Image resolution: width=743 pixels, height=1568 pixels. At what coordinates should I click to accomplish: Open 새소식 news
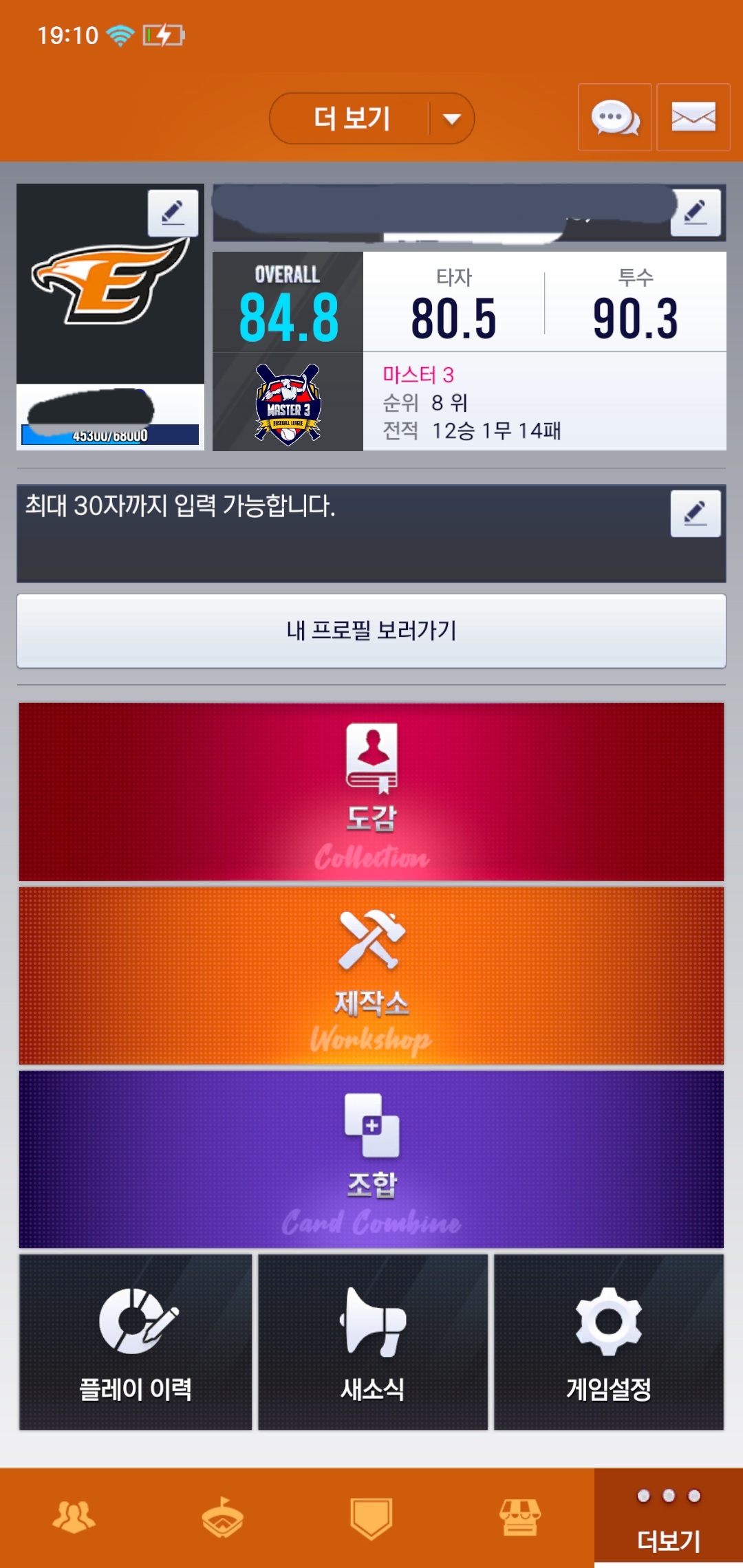point(372,1342)
